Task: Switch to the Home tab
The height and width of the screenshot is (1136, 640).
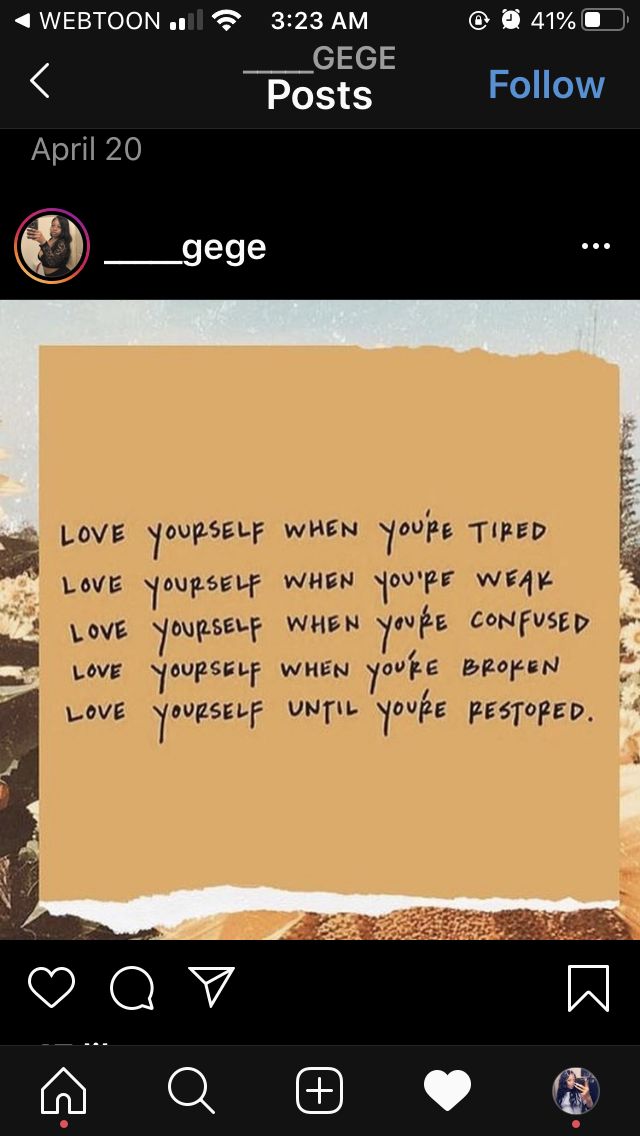Action: 64,1091
